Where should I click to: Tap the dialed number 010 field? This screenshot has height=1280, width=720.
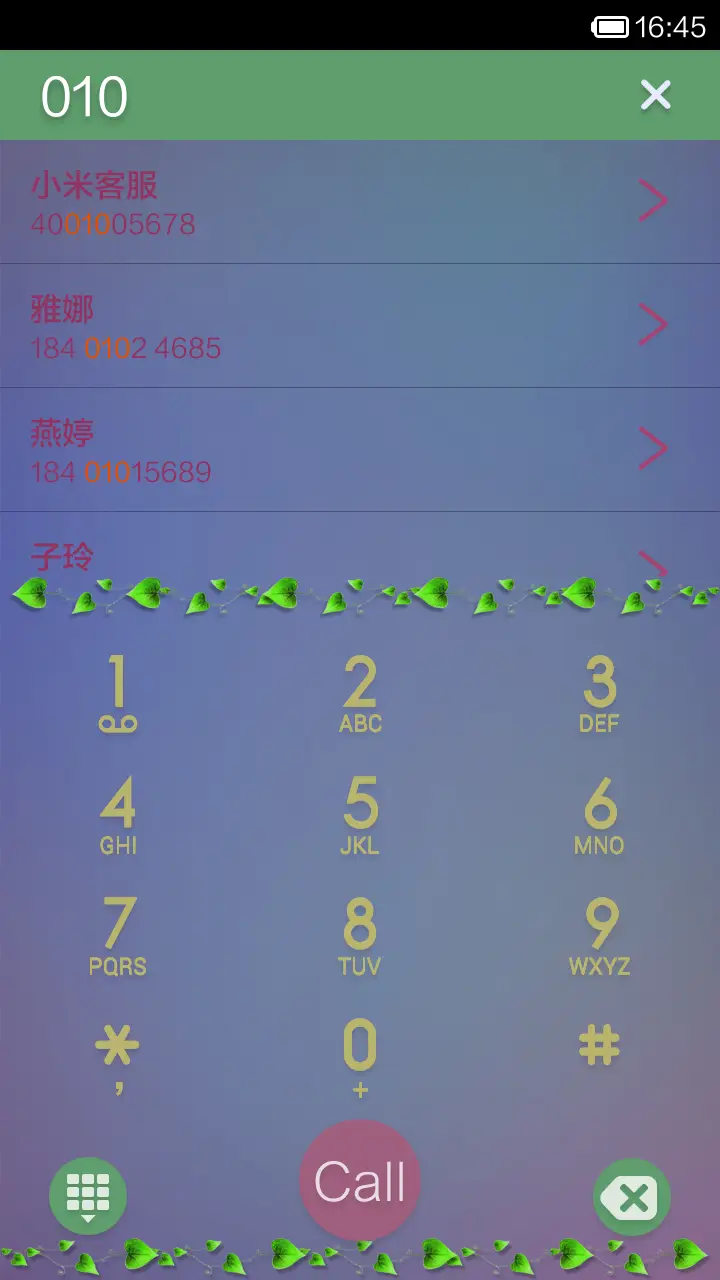(85, 95)
